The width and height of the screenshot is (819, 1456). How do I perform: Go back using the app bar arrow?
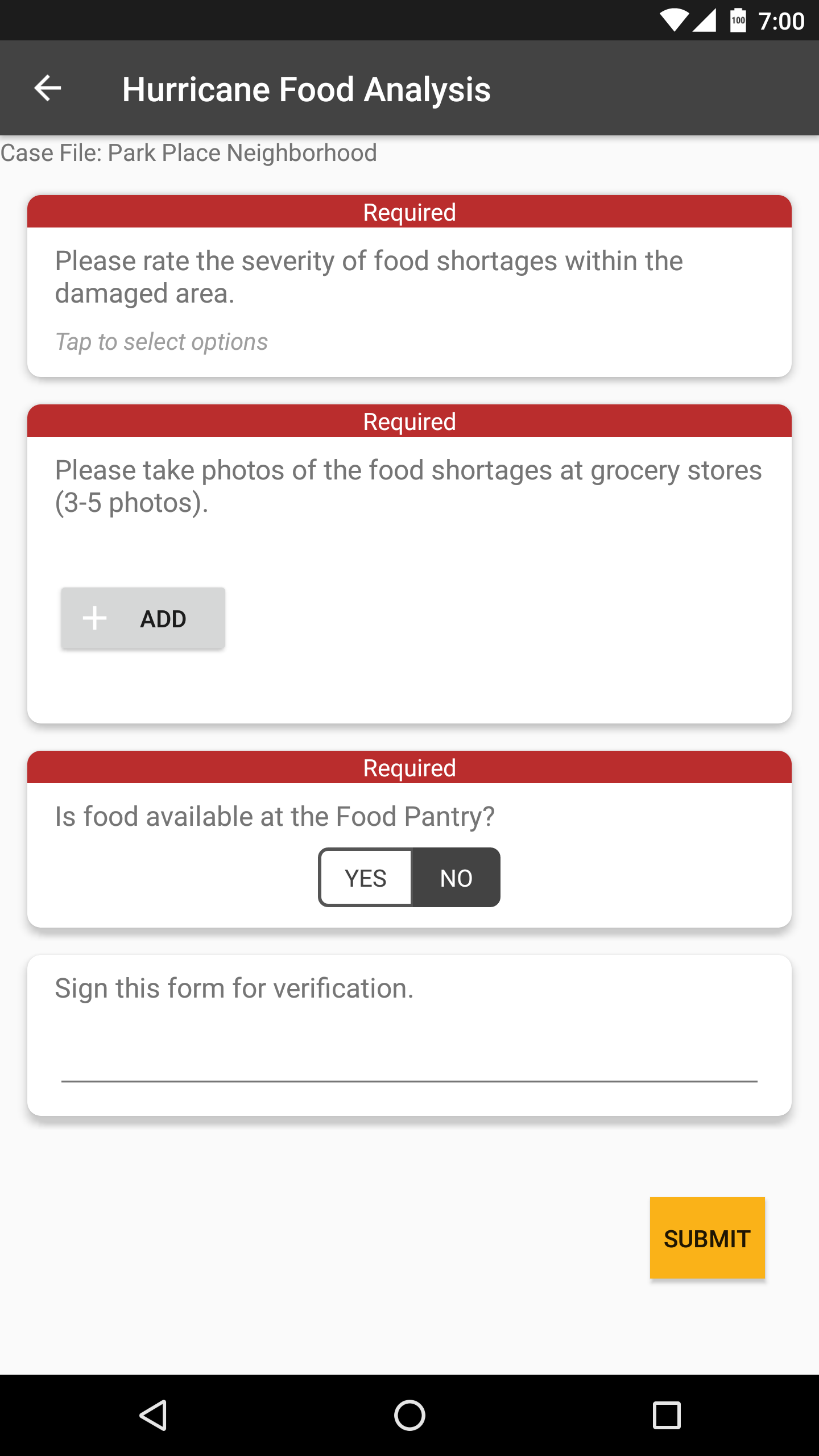[48, 88]
